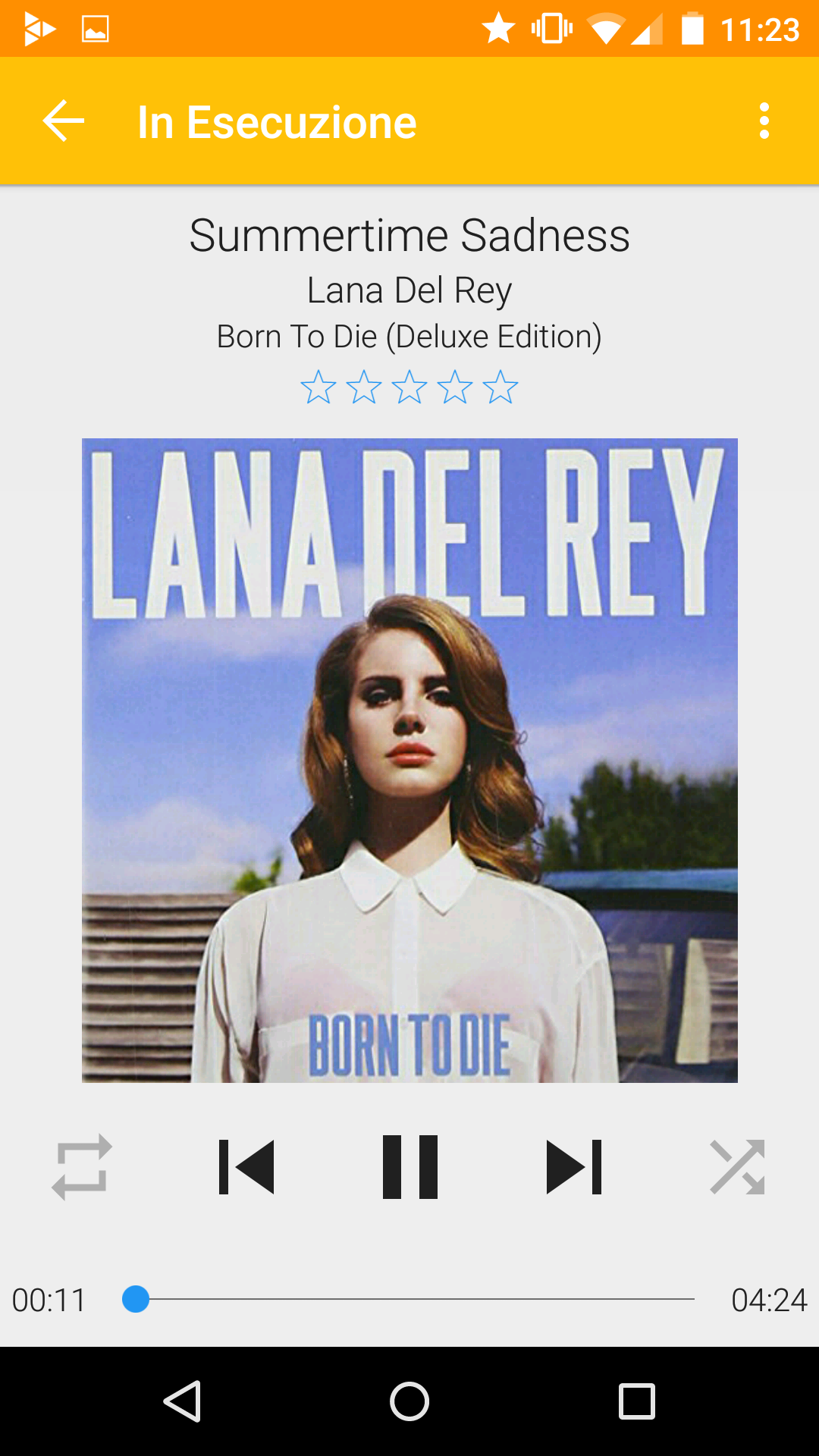Screen dimensions: 819x1456
Task: Skip to the next track
Action: 574,1167
